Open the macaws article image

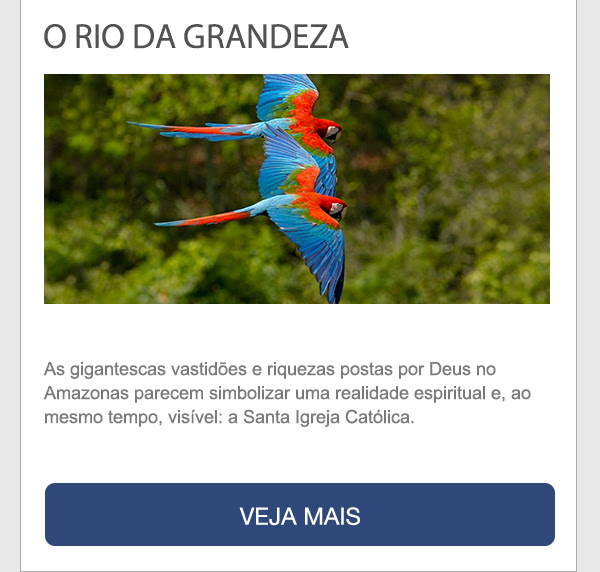297,189
